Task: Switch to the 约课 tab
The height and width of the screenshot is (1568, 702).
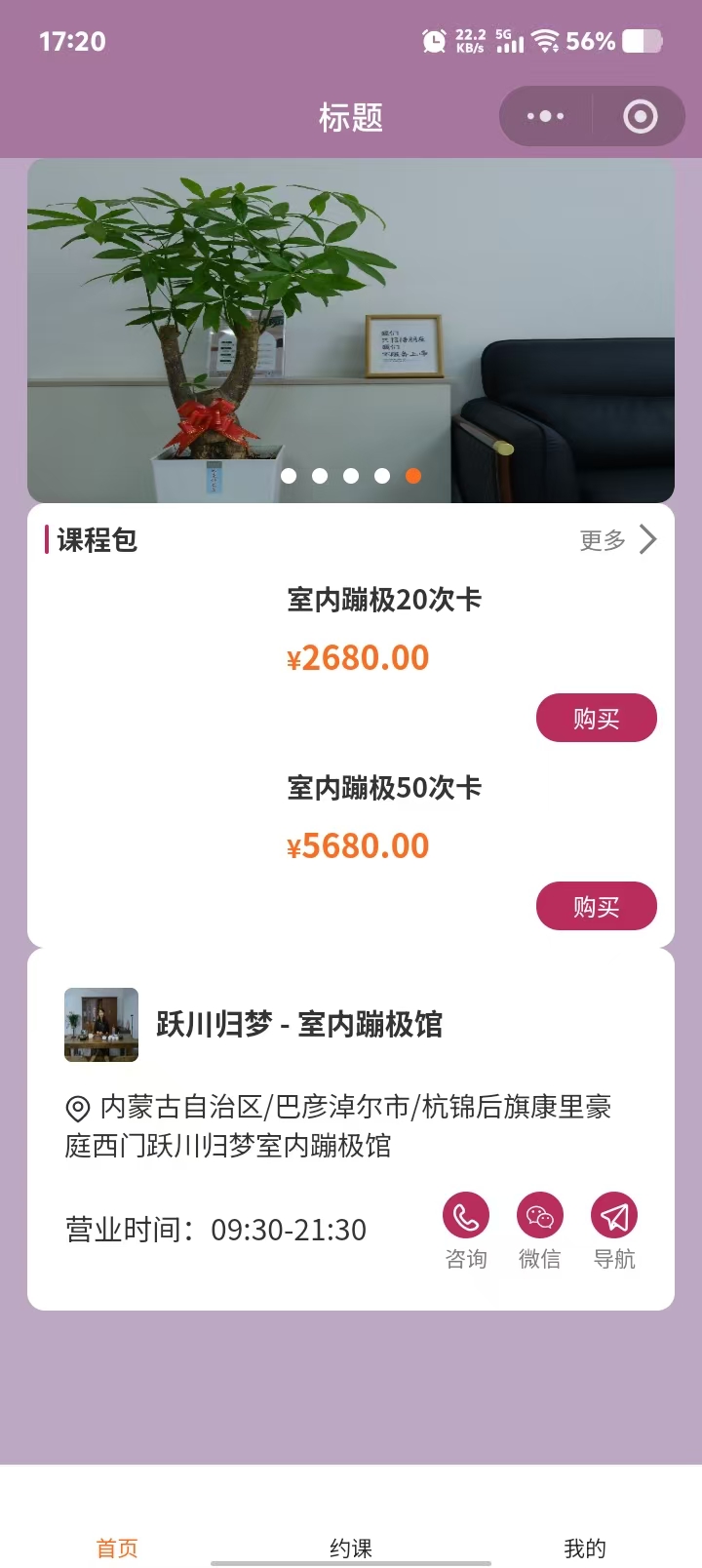Action: (x=351, y=1548)
